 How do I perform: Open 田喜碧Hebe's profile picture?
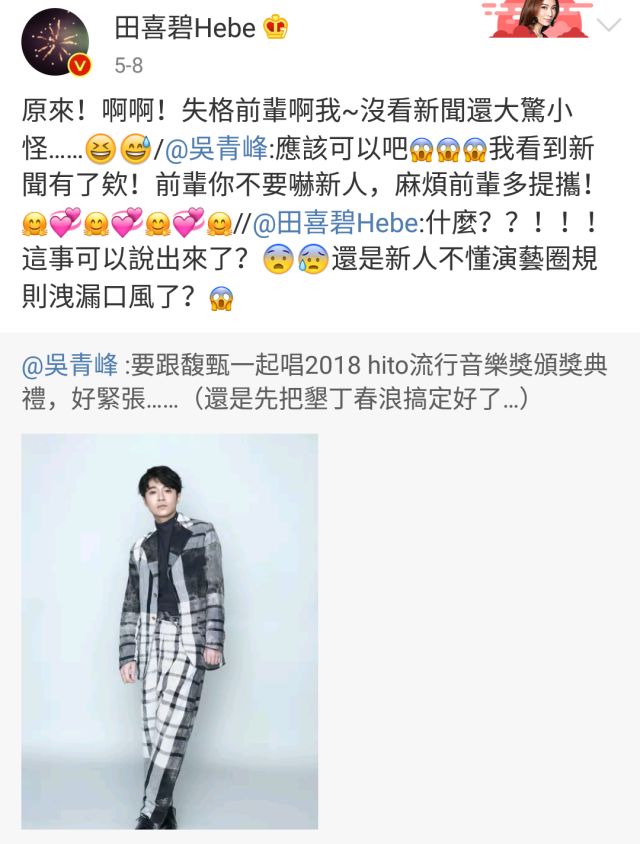point(55,42)
